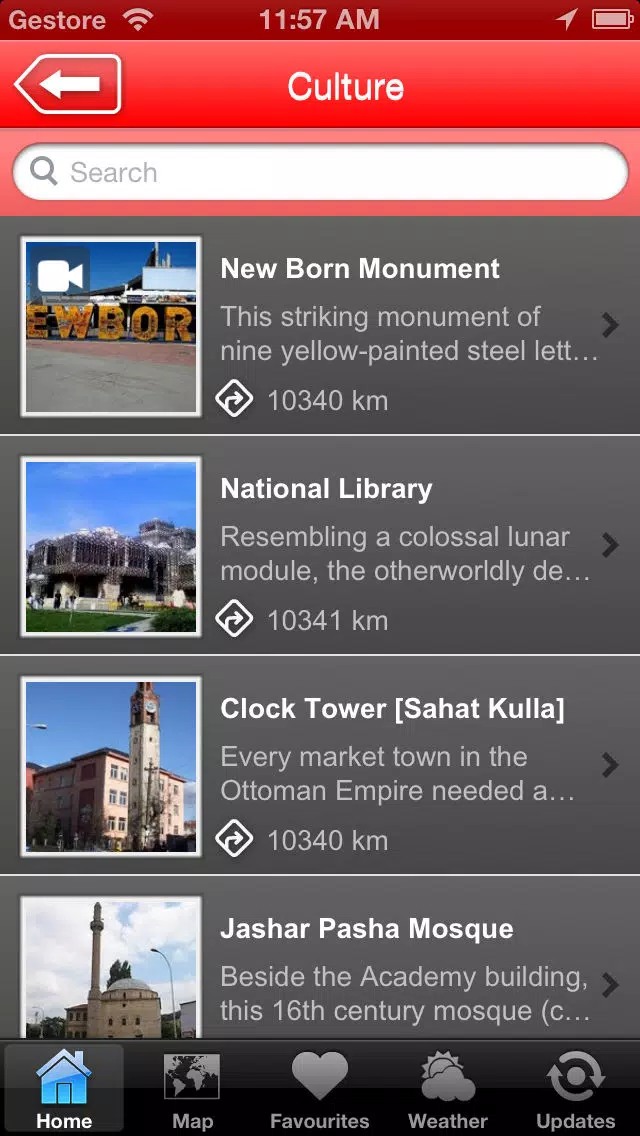Open the National Library entry
The image size is (640, 1136).
(320, 546)
